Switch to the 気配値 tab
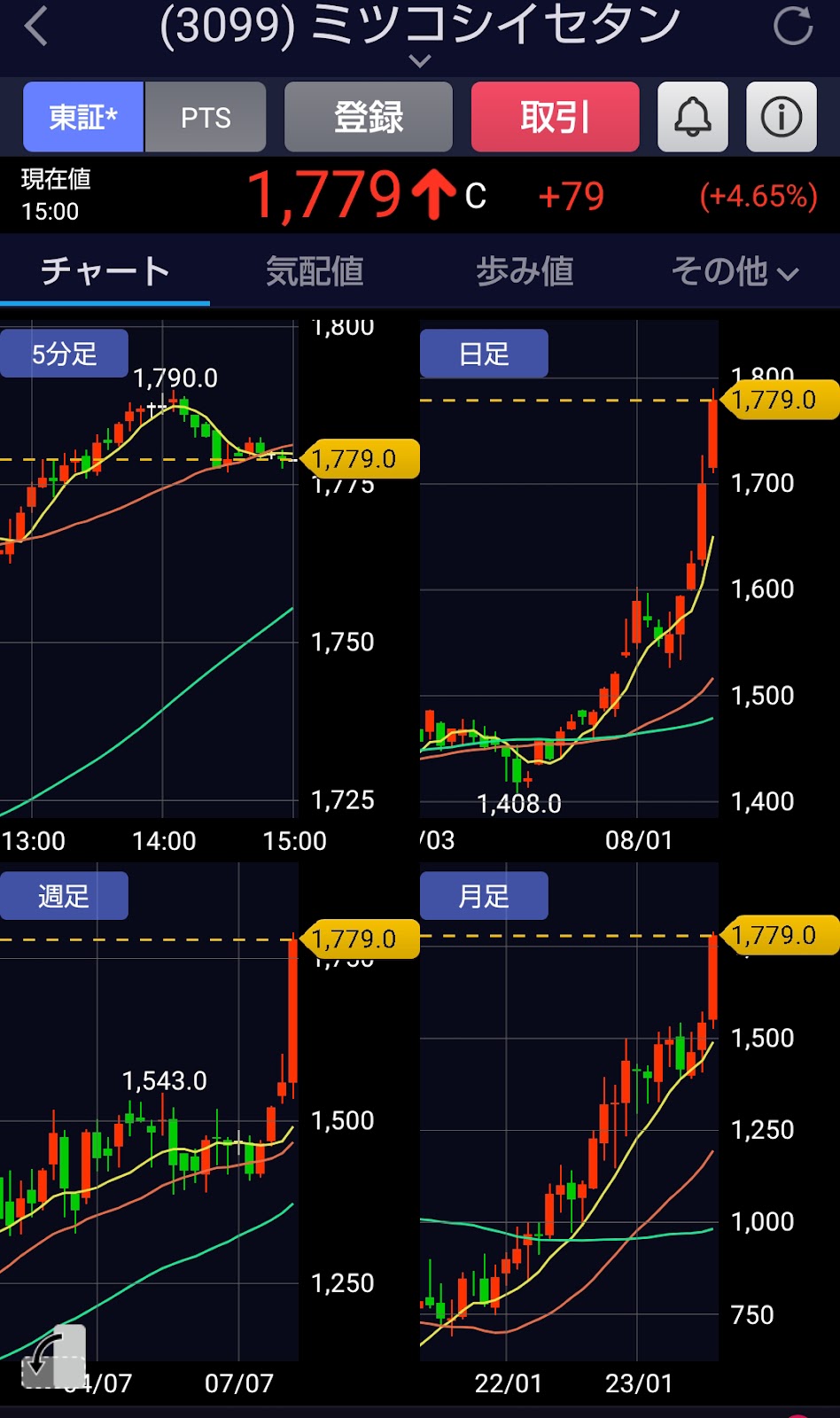 coord(315,271)
